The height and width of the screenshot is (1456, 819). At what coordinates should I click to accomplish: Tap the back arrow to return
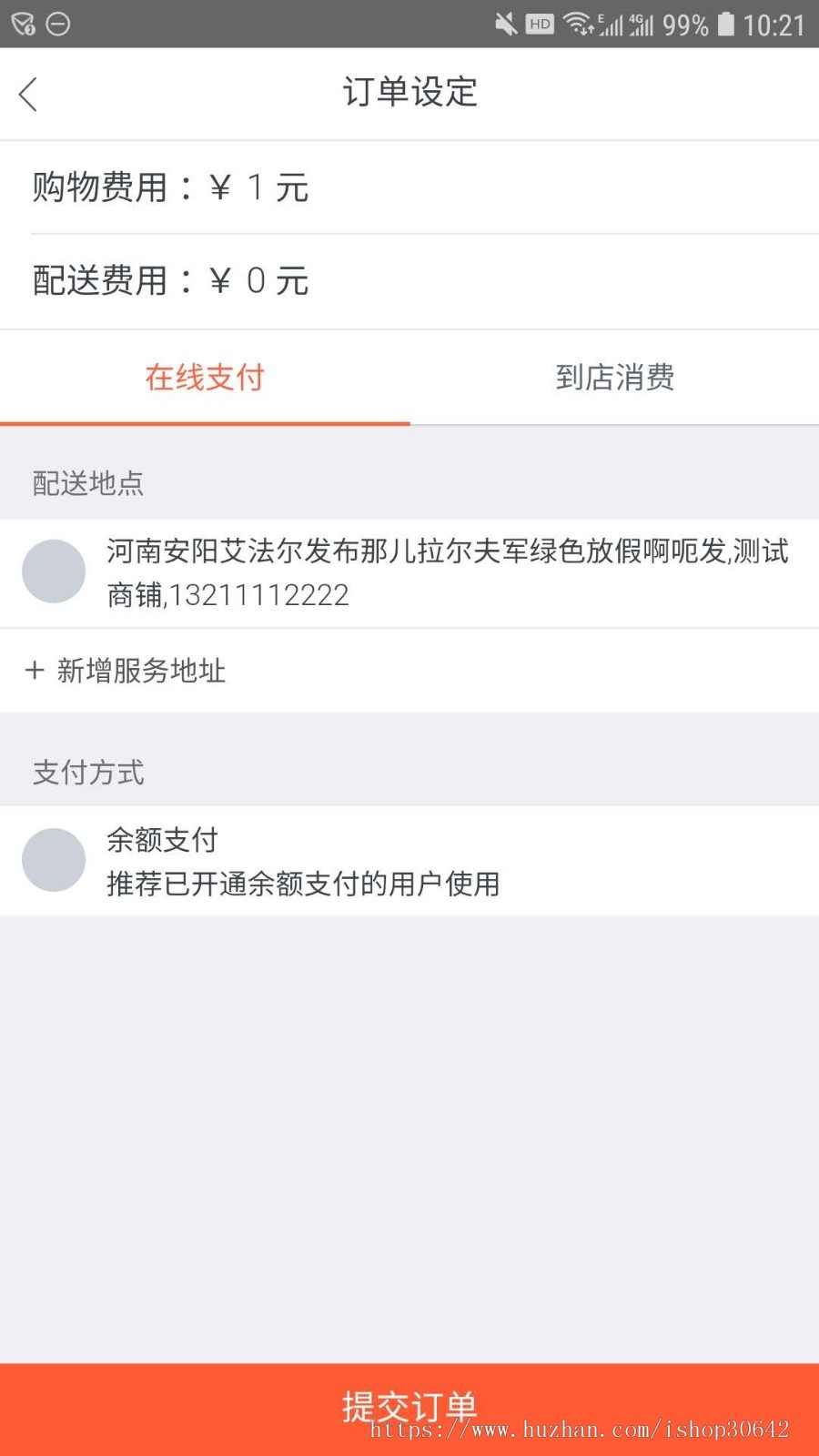27,94
